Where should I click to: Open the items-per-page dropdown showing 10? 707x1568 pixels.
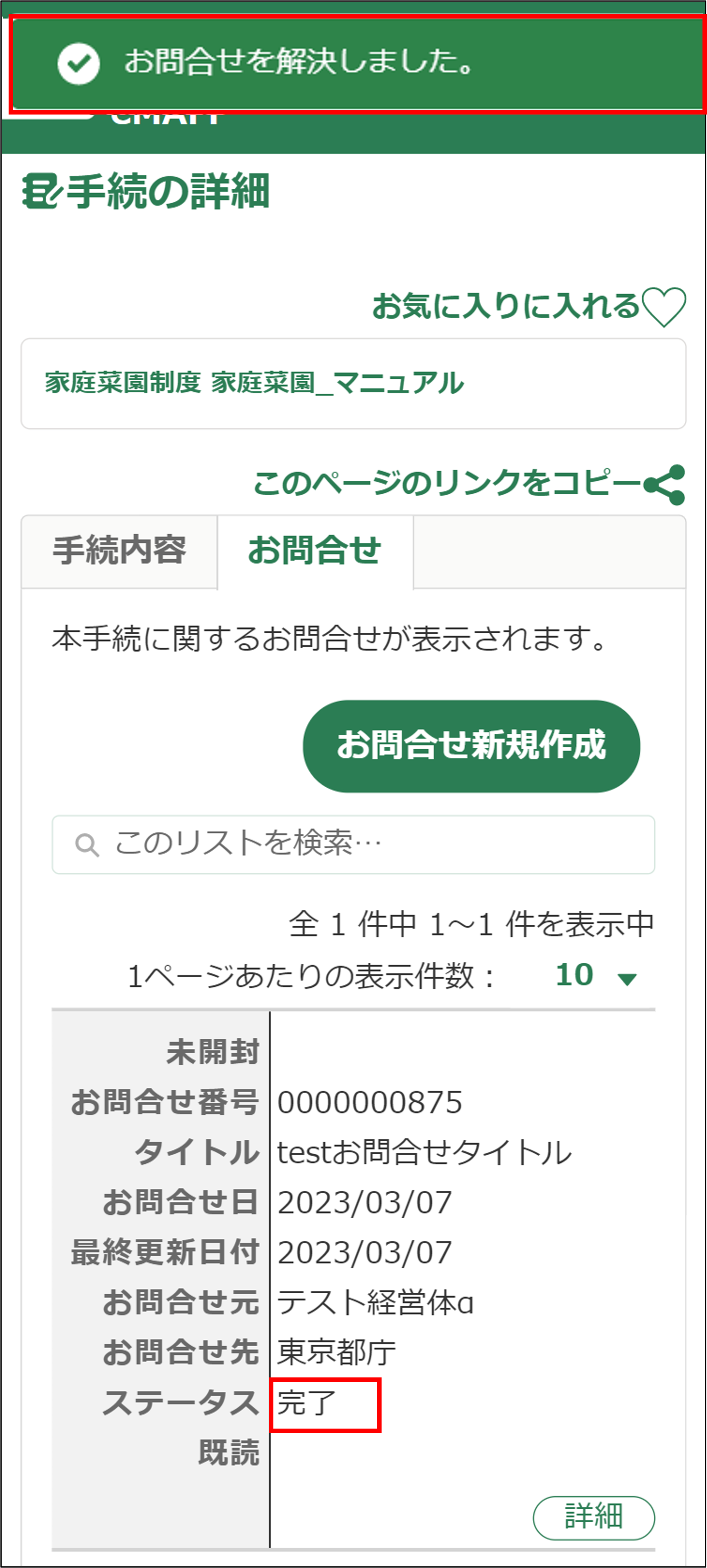click(x=595, y=976)
